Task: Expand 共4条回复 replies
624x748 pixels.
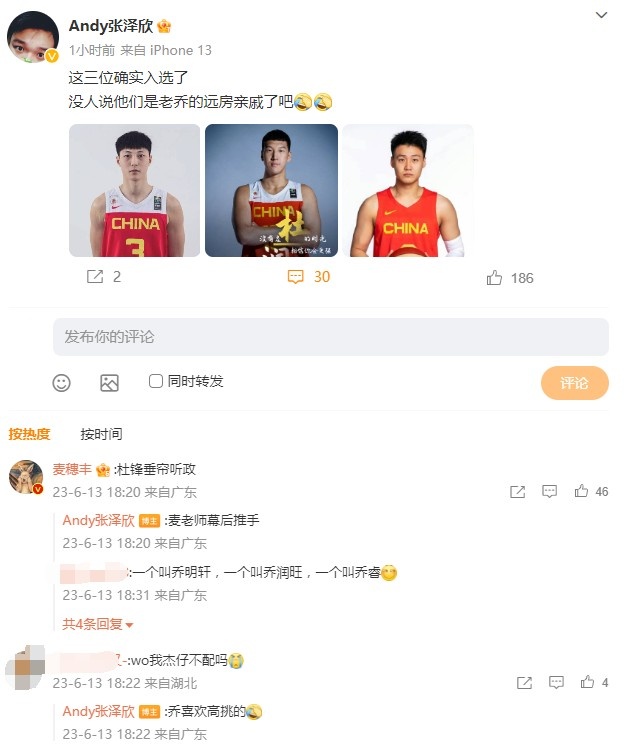Action: coord(98,624)
